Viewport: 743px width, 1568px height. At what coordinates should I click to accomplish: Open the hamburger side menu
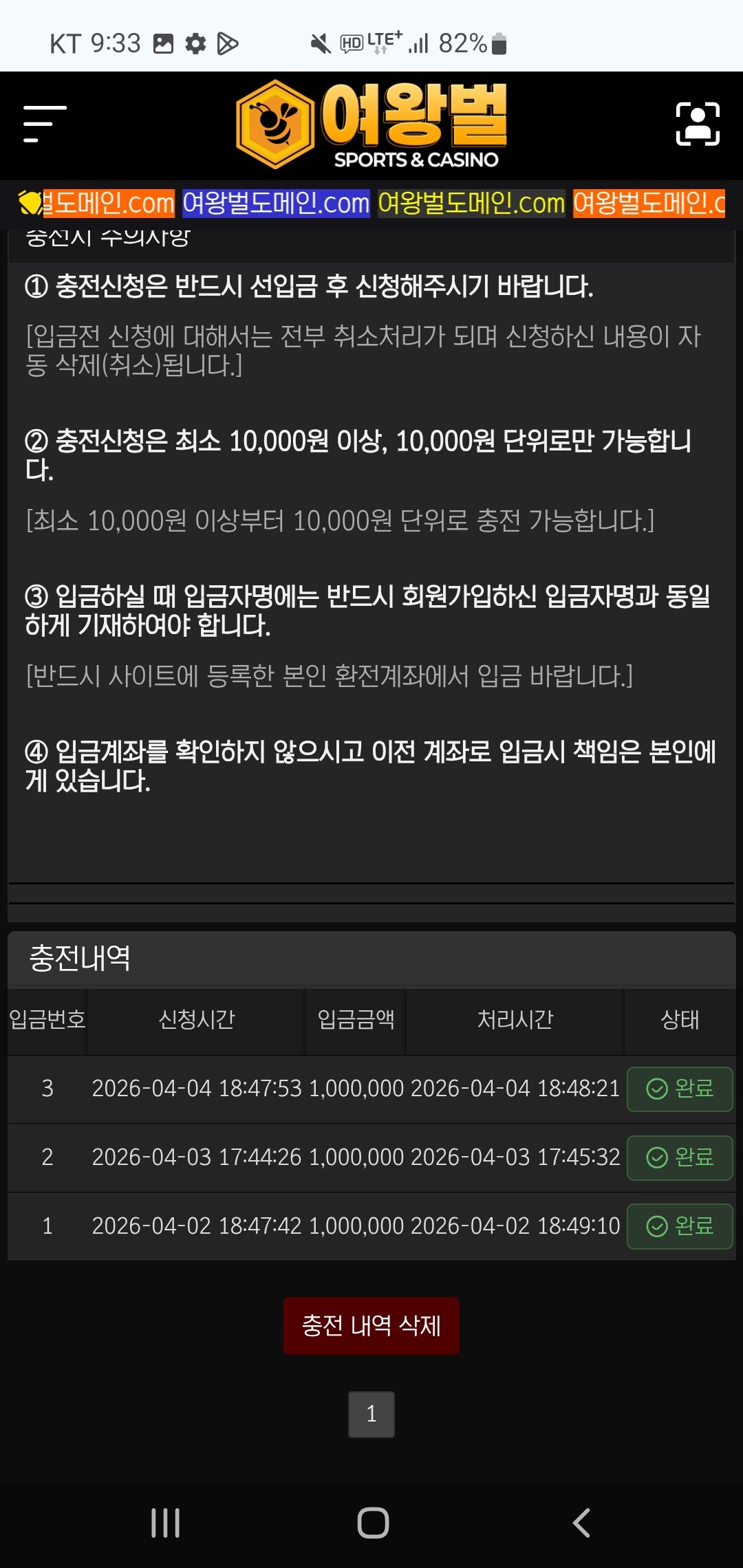pyautogui.click(x=45, y=124)
